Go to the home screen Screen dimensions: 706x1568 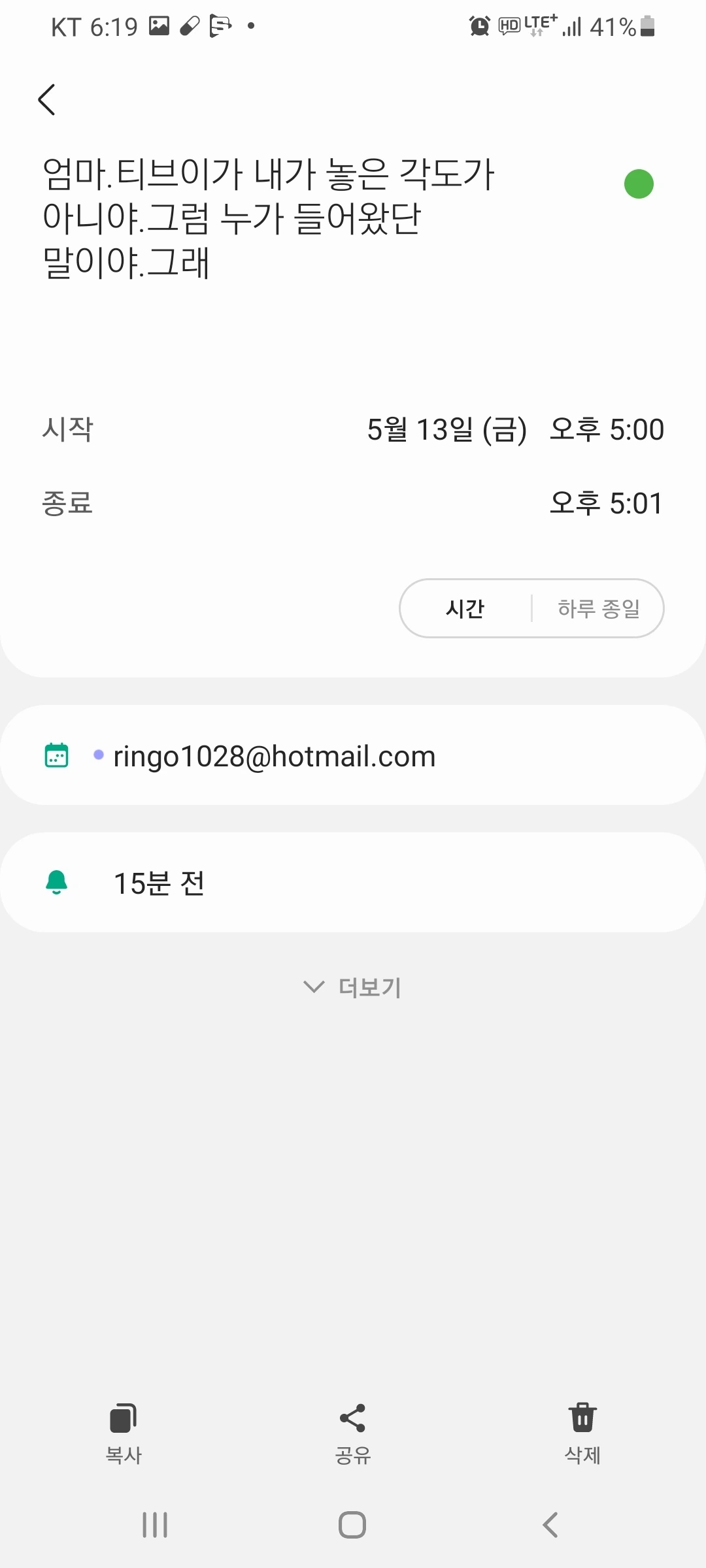352,1526
